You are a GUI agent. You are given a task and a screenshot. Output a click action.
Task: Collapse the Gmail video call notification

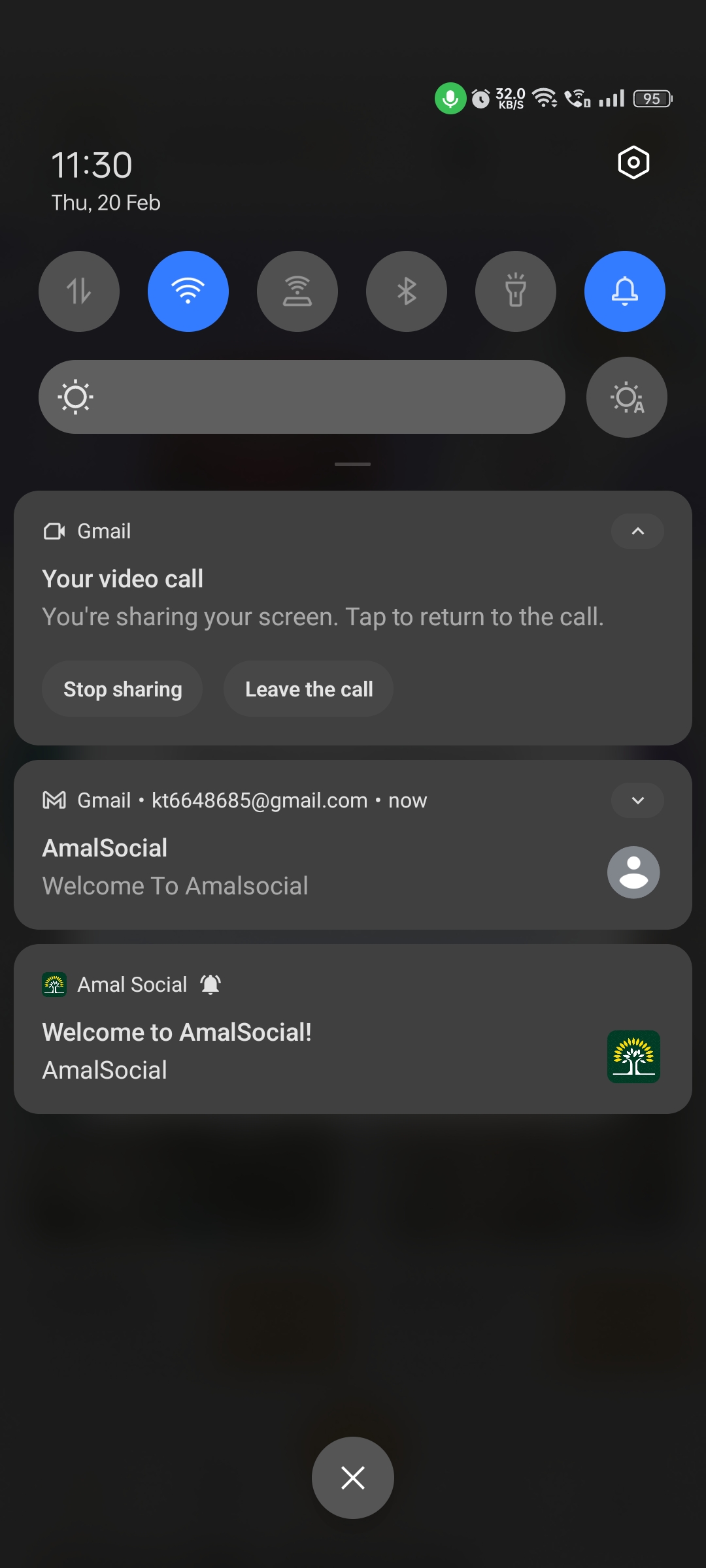tap(638, 531)
